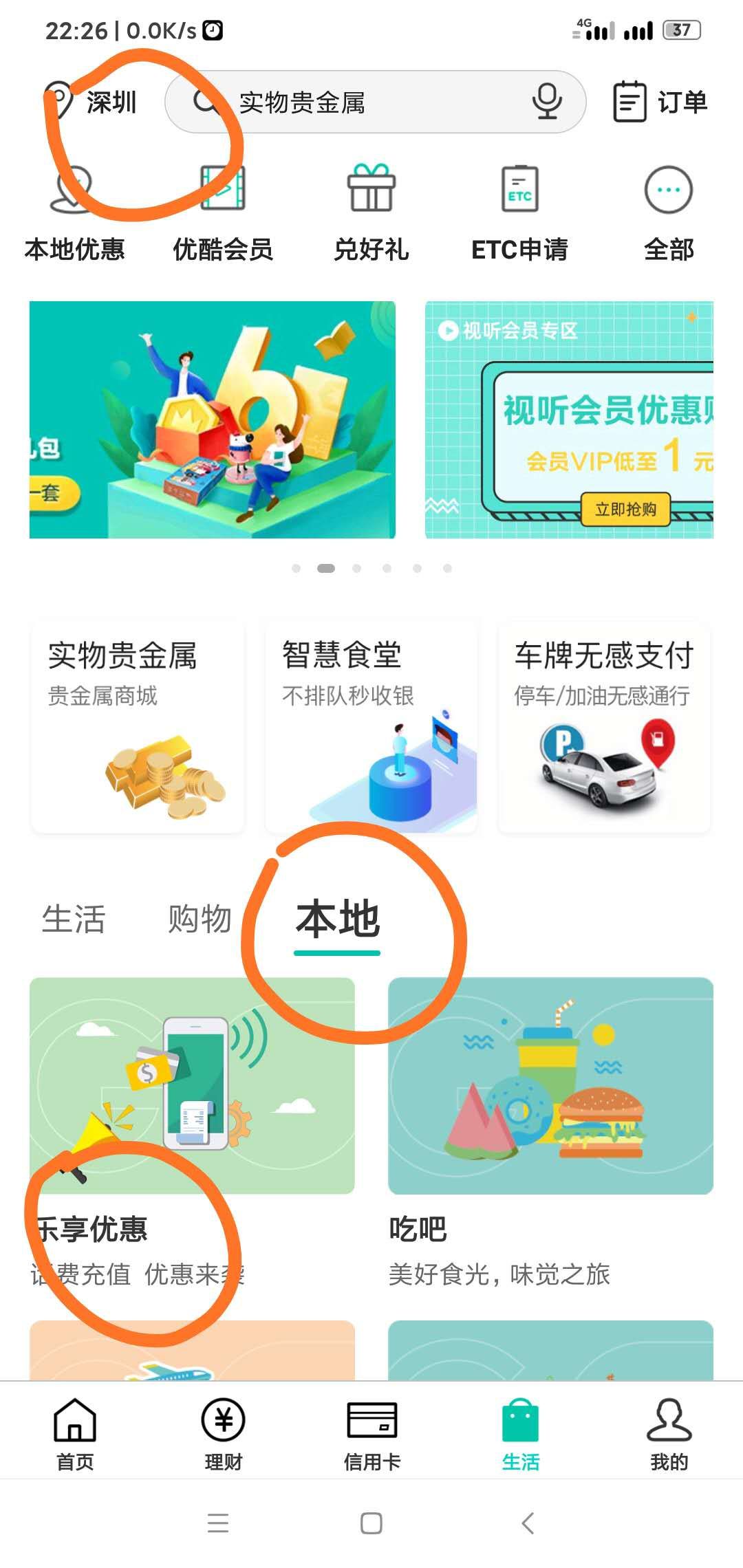The height and width of the screenshot is (1568, 743).
Task: Open the 吃吧 food tile
Action: (550, 1128)
